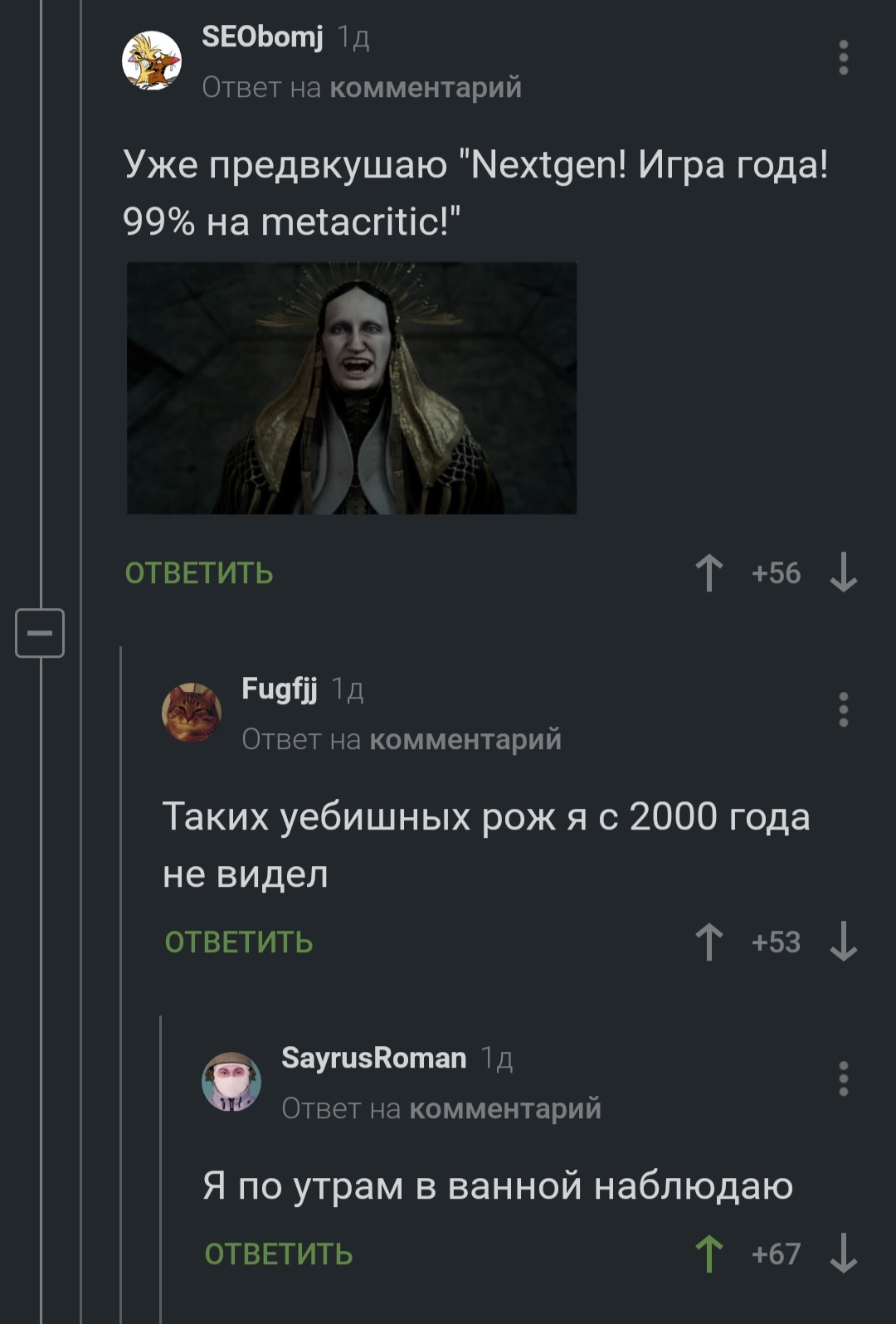This screenshot has width=896, height=1324.
Task: Open overflow menu on SEObomj's comment
Action: pos(843,58)
